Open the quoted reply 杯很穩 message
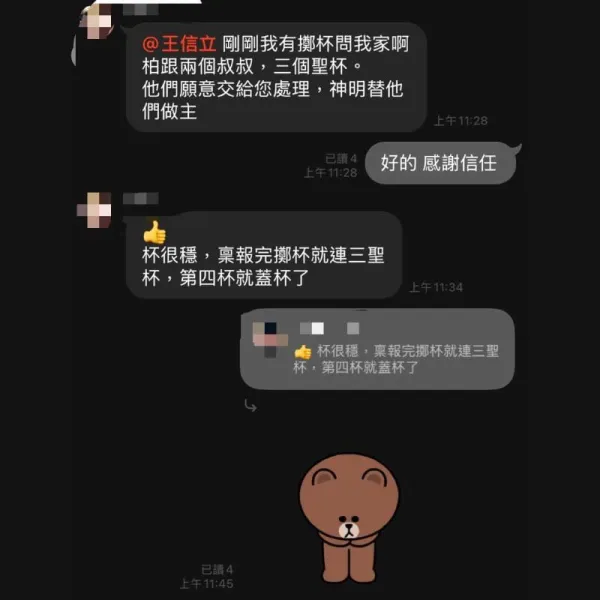600x600 pixels. tap(377, 349)
